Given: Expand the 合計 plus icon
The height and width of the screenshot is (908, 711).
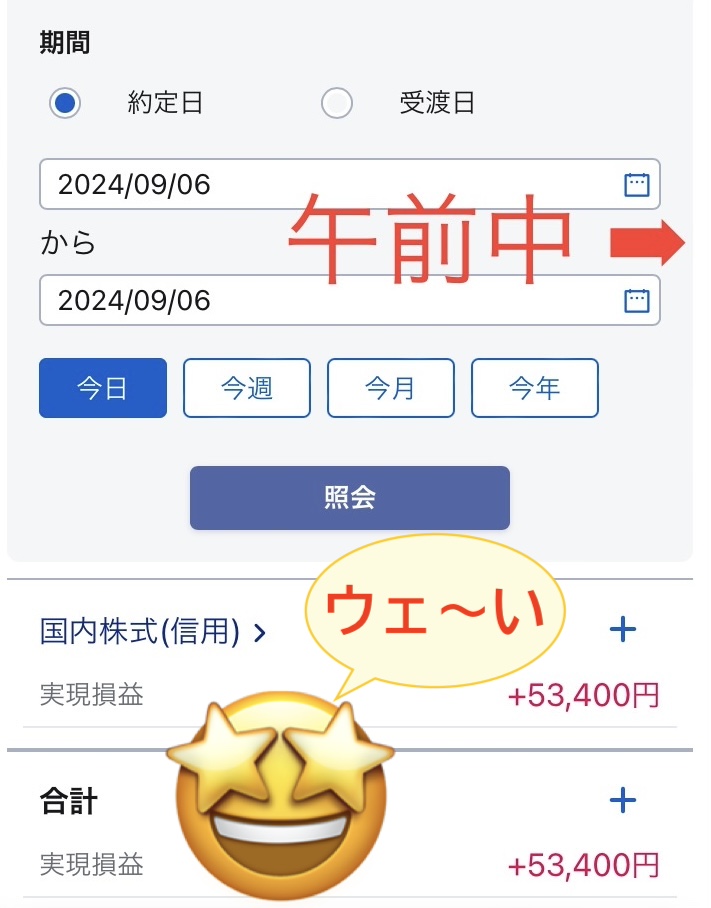Looking at the screenshot, I should [x=623, y=799].
